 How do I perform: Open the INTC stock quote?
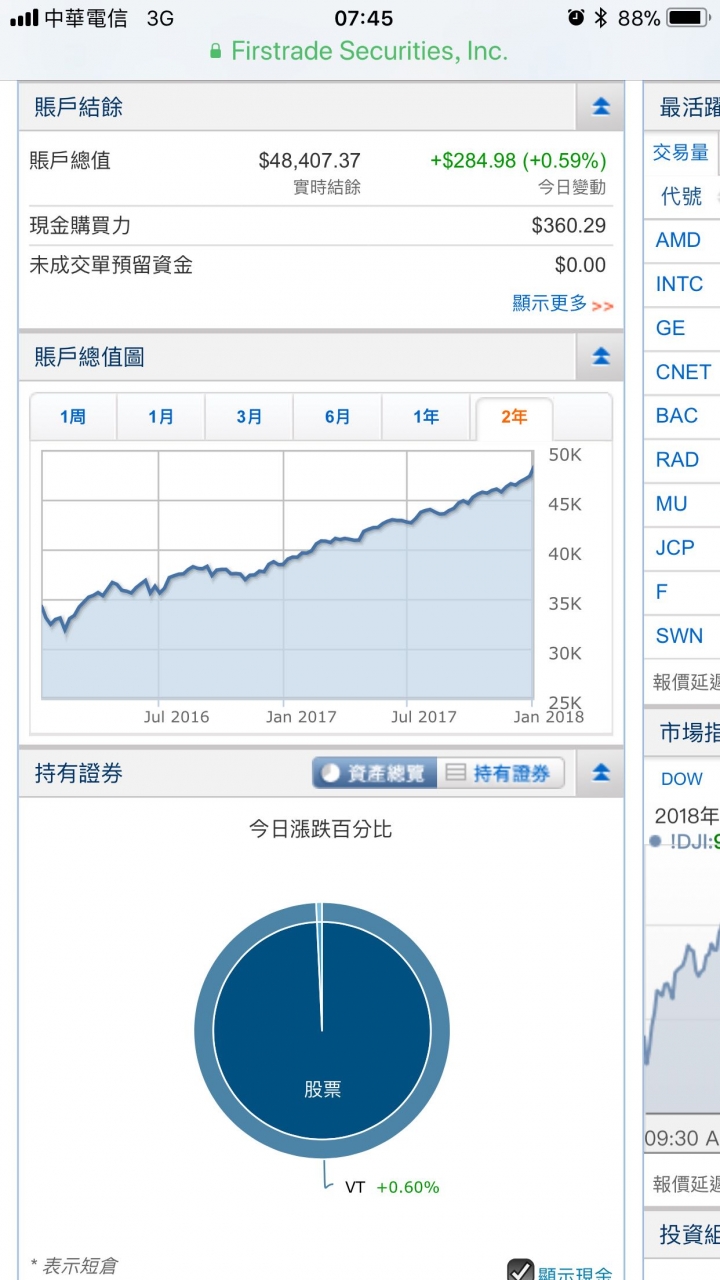(x=679, y=284)
